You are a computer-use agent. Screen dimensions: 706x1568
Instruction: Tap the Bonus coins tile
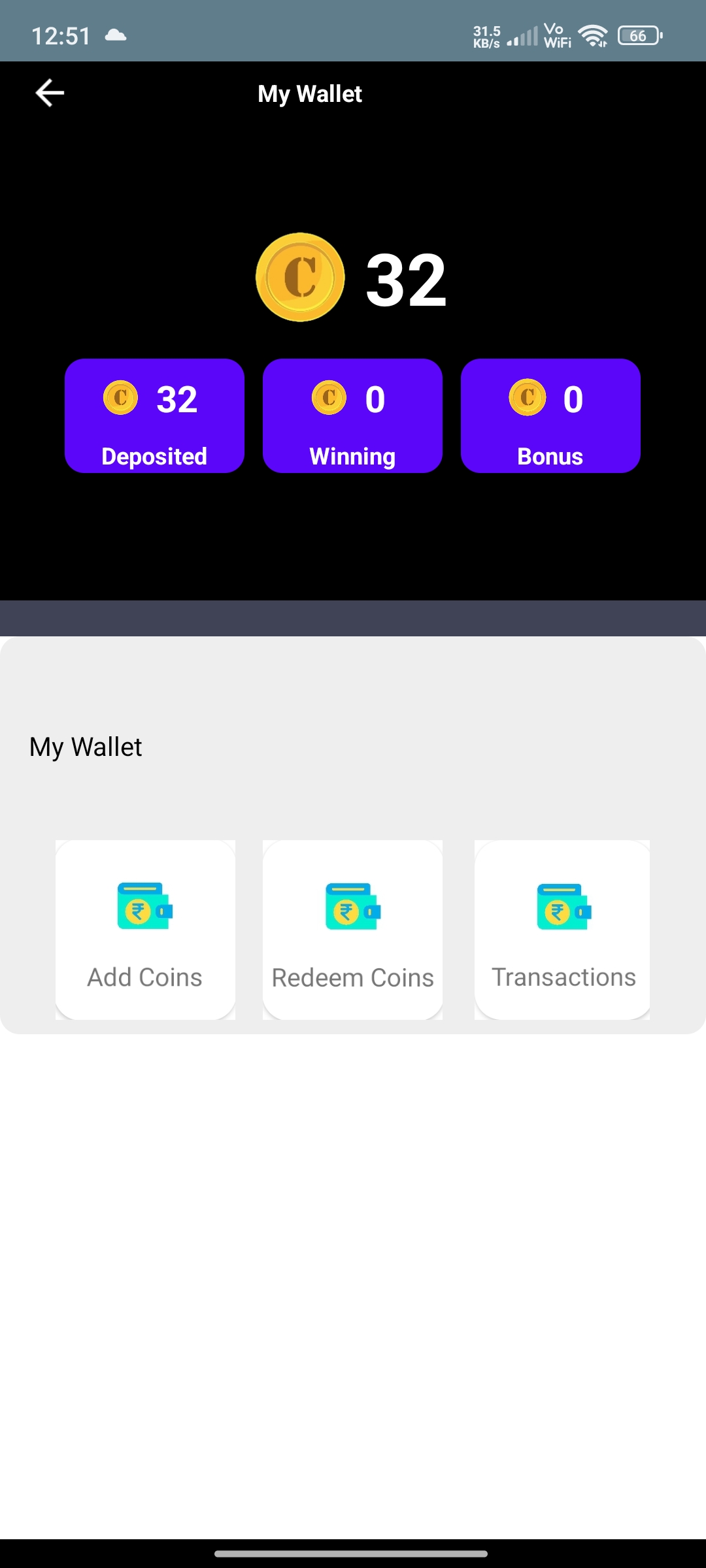pyautogui.click(x=550, y=416)
